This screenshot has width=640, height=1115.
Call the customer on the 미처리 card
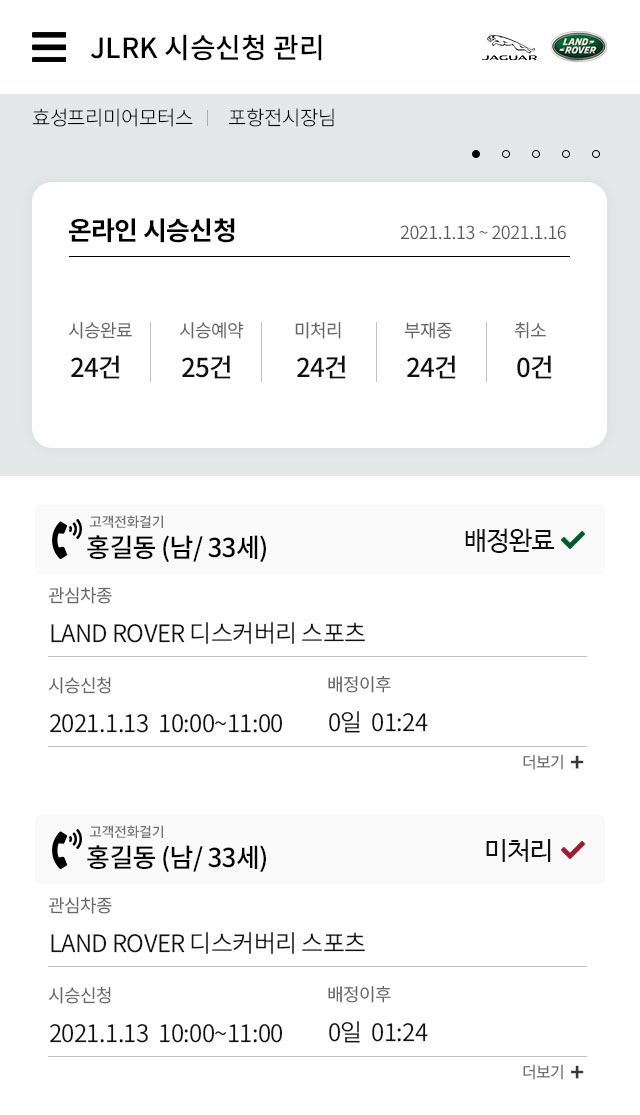pos(67,849)
